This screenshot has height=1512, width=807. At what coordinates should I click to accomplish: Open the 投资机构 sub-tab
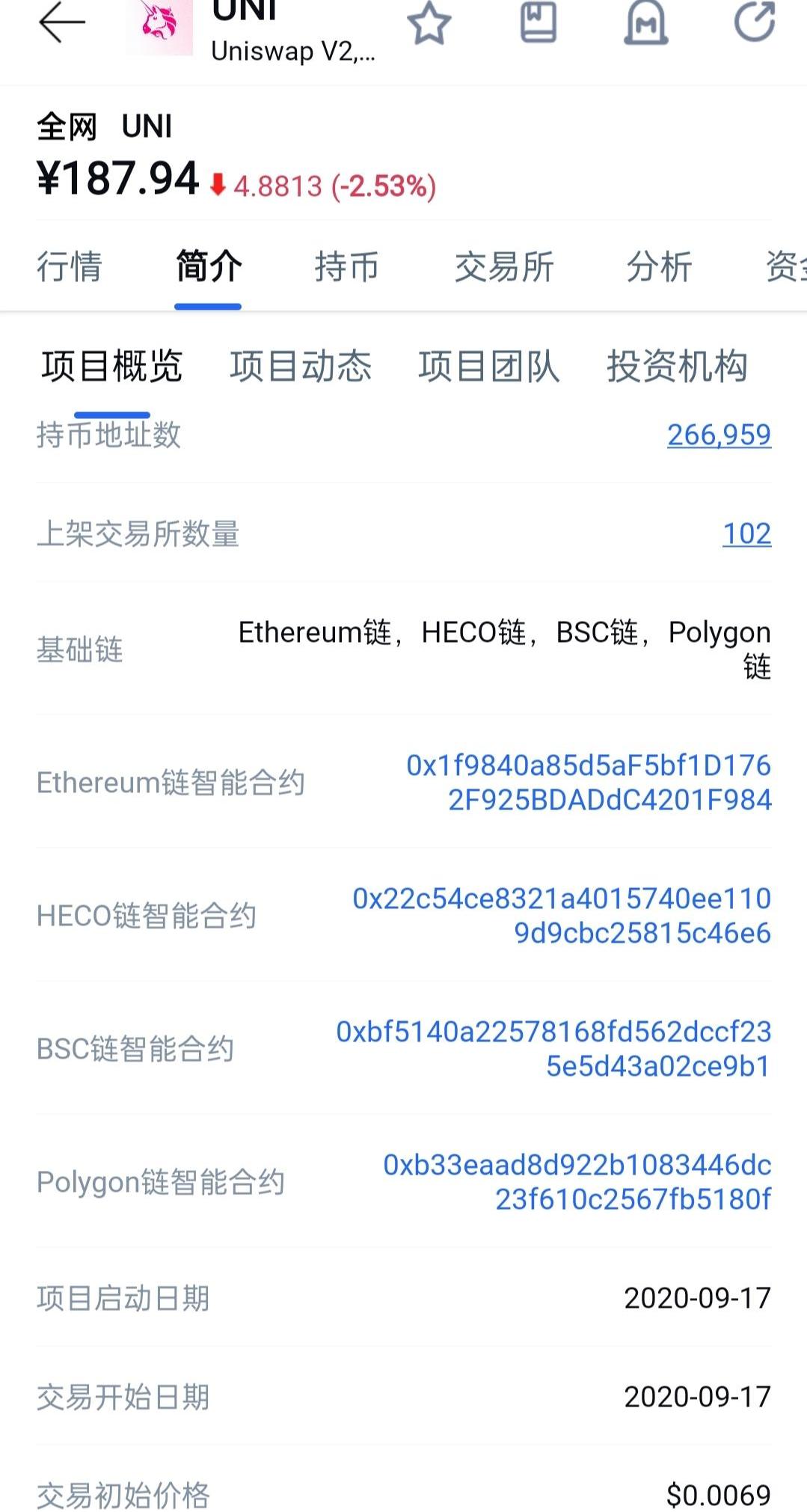pos(677,367)
